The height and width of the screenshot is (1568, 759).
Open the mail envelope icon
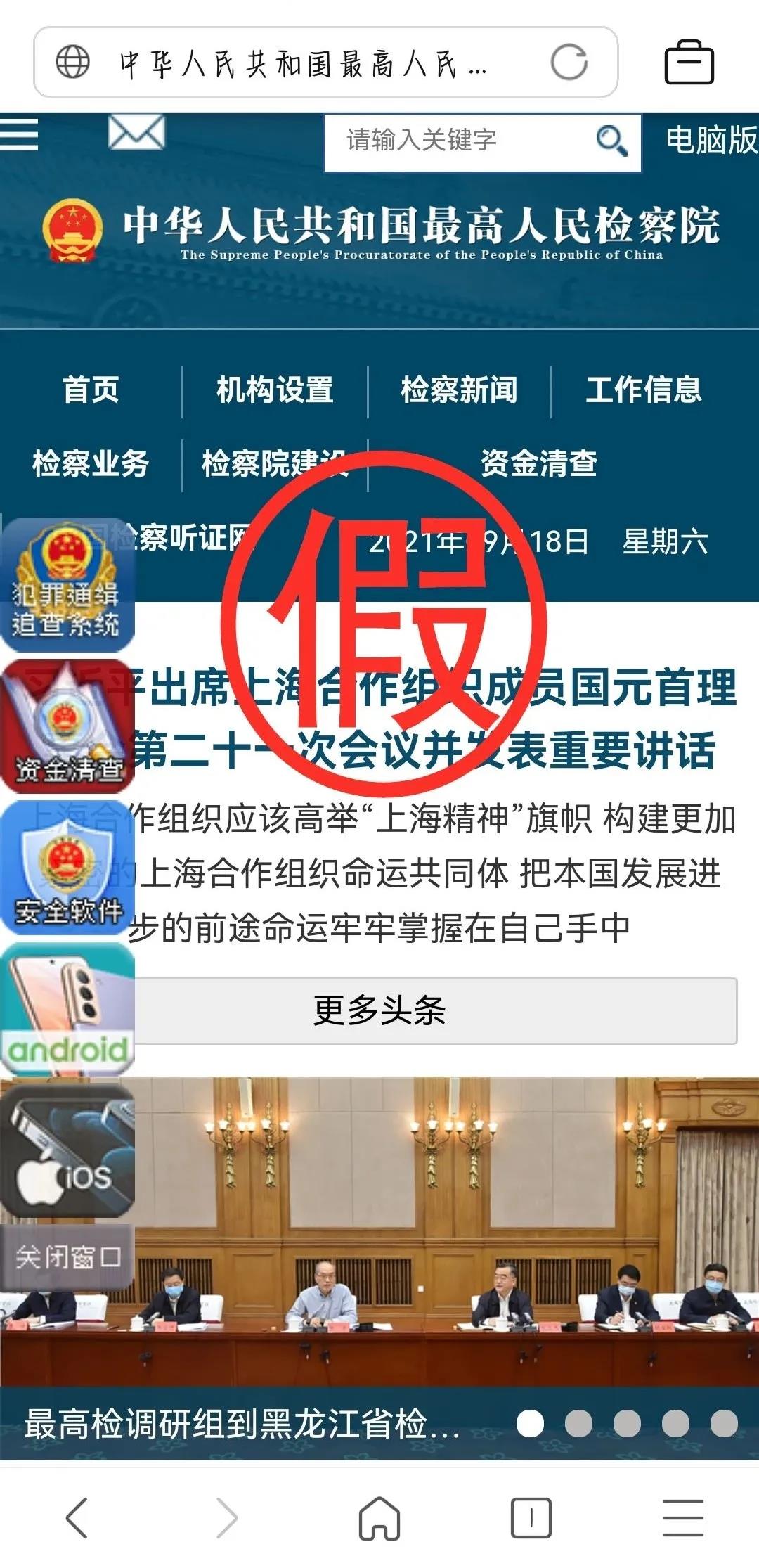pyautogui.click(x=136, y=132)
